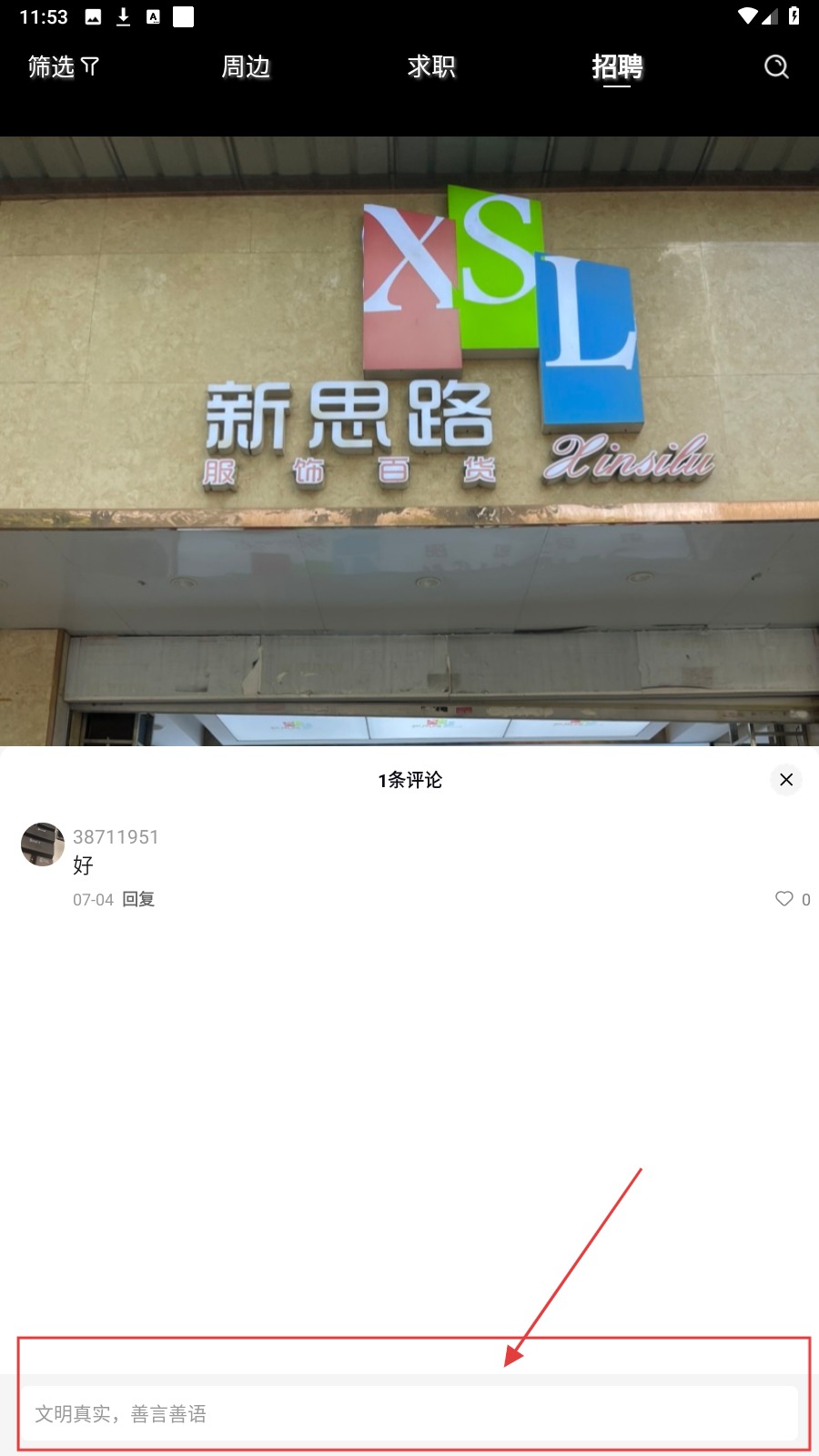This screenshot has width=819, height=1456.
Task: Tap the 文明真实，善言善语 comment field
Action: point(409,1413)
